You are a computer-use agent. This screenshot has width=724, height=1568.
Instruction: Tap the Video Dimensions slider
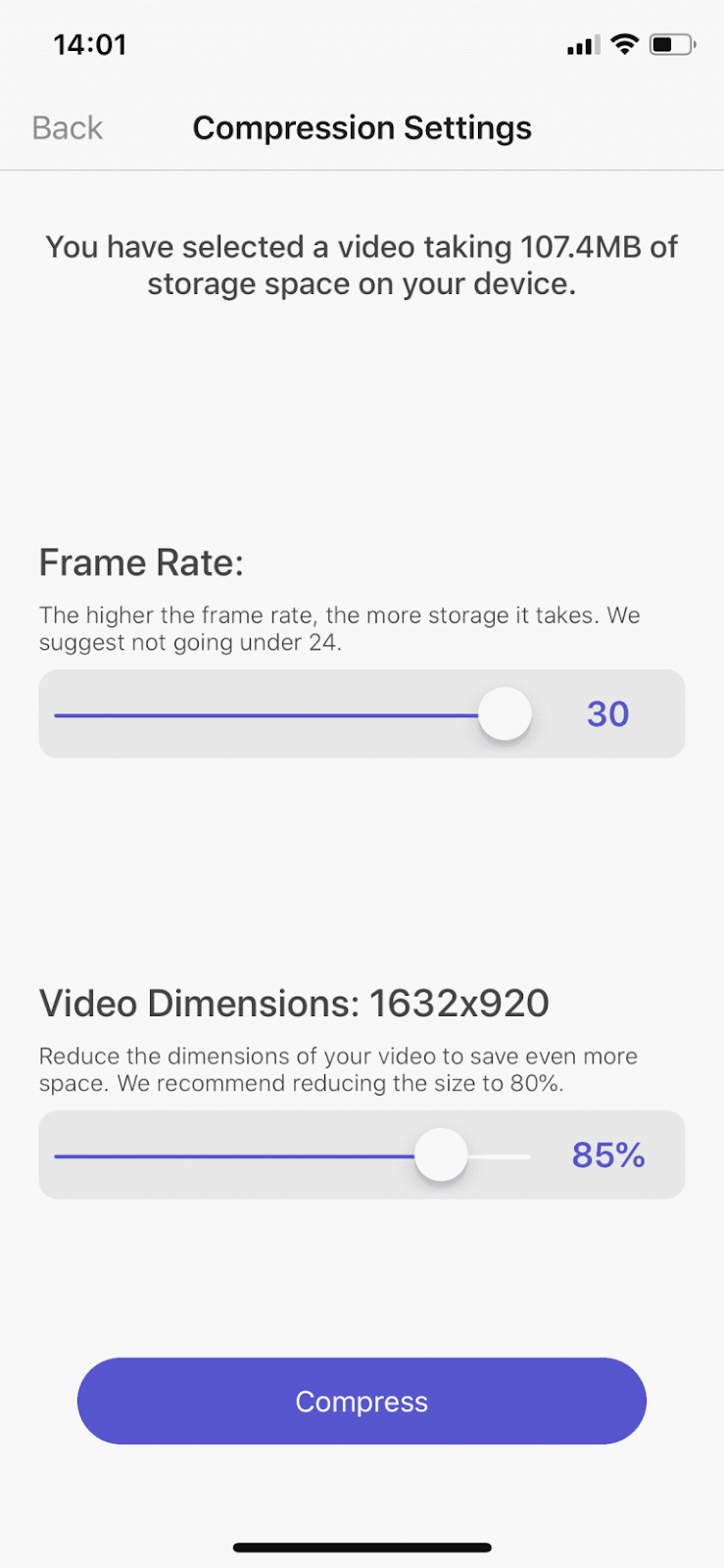(x=293, y=1155)
